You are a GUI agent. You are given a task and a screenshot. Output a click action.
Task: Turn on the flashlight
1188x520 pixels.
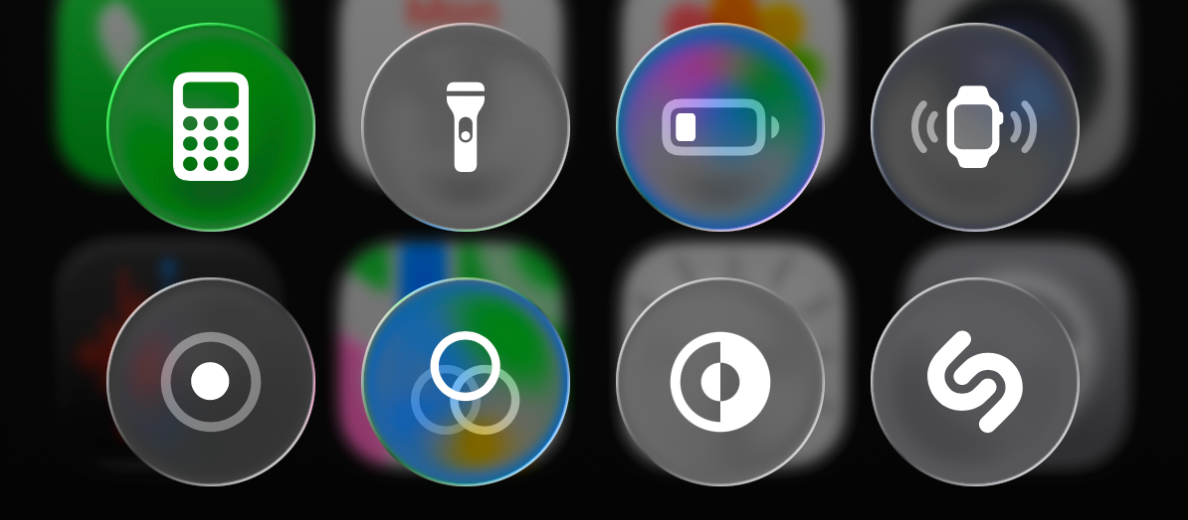(465, 127)
